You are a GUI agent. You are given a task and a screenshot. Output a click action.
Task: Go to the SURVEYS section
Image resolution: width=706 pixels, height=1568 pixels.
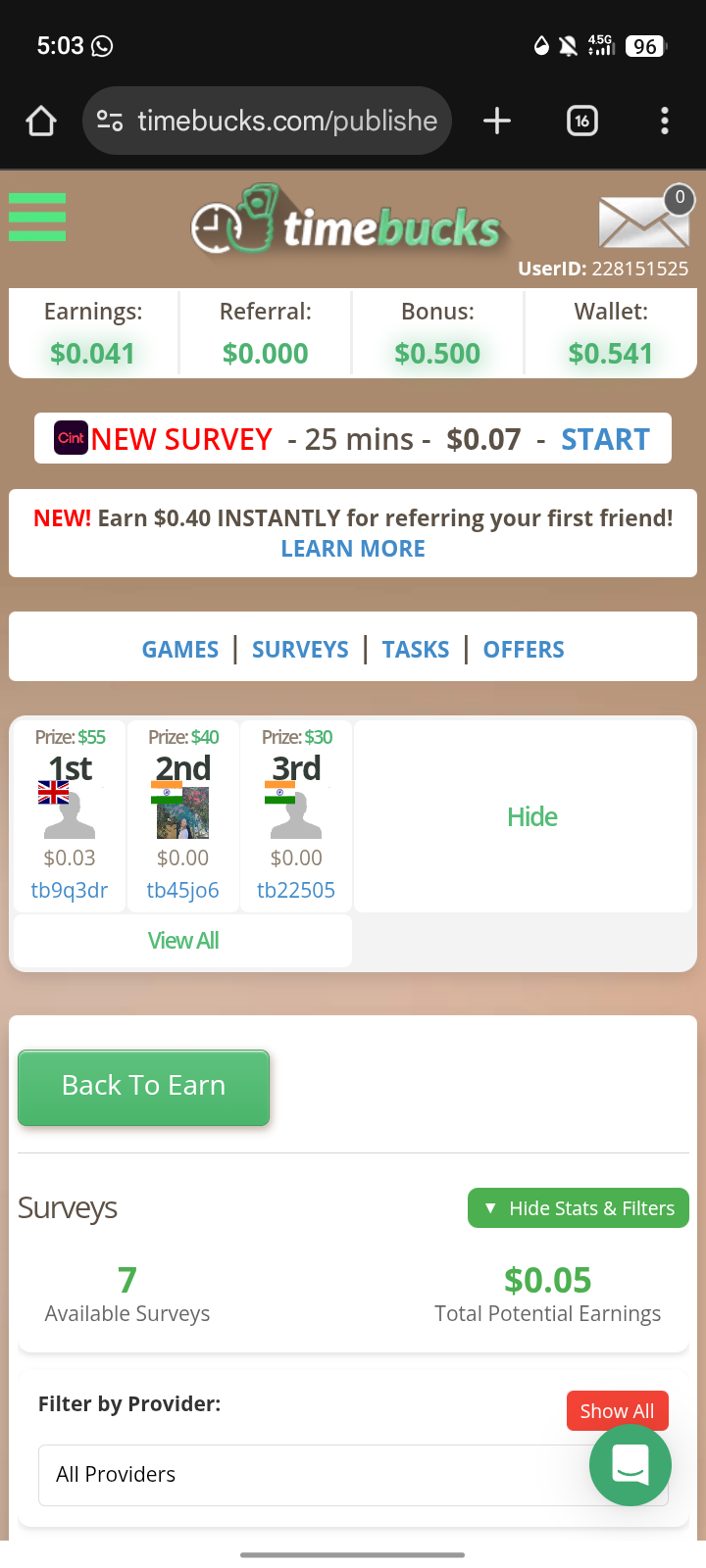[x=300, y=650]
